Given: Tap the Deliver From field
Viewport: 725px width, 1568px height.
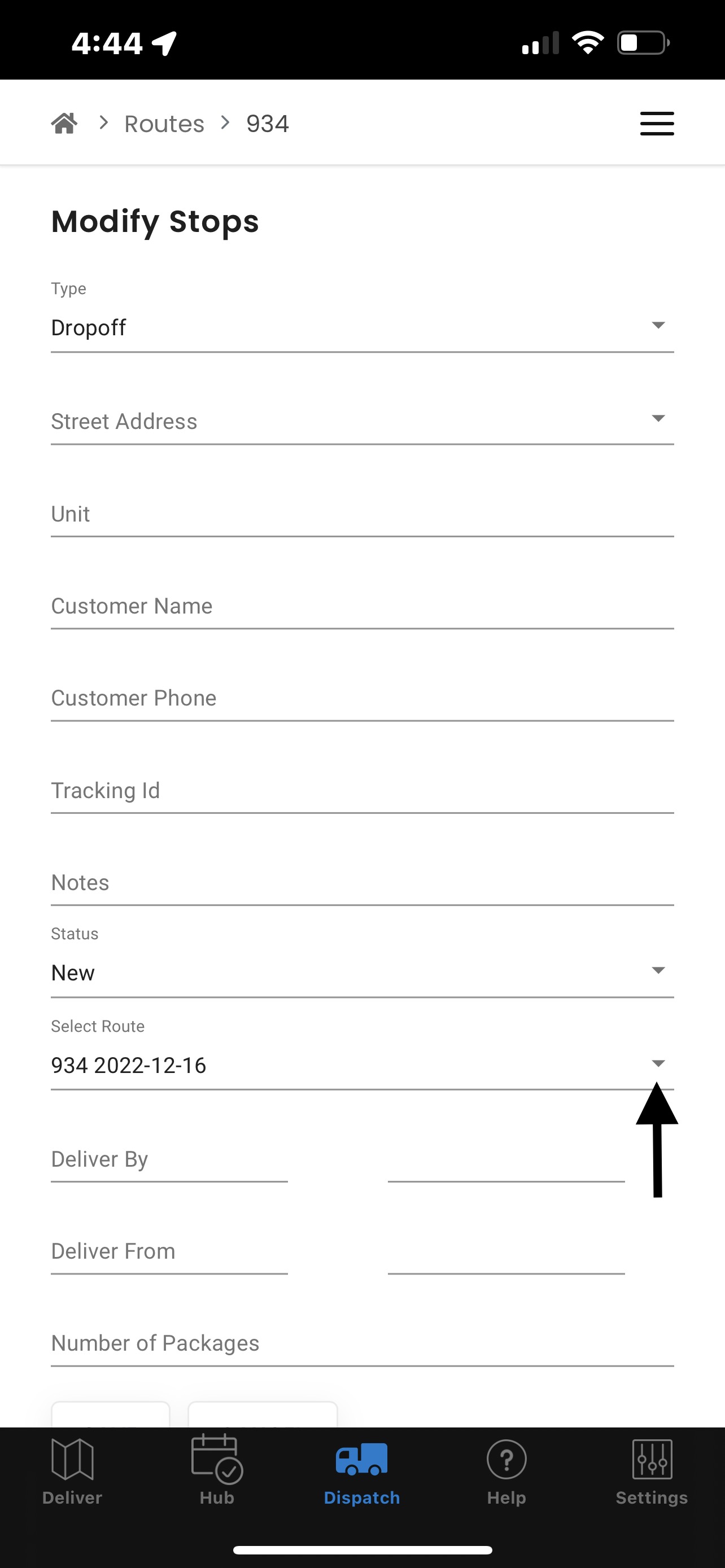Looking at the screenshot, I should pos(169,1251).
